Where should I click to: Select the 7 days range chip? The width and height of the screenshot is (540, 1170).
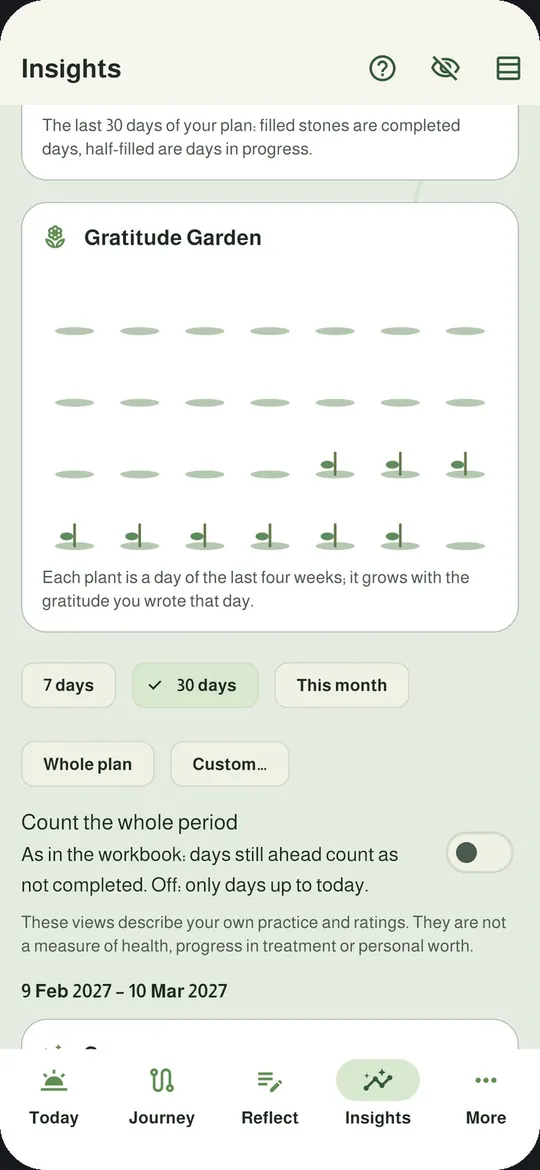[69, 685]
